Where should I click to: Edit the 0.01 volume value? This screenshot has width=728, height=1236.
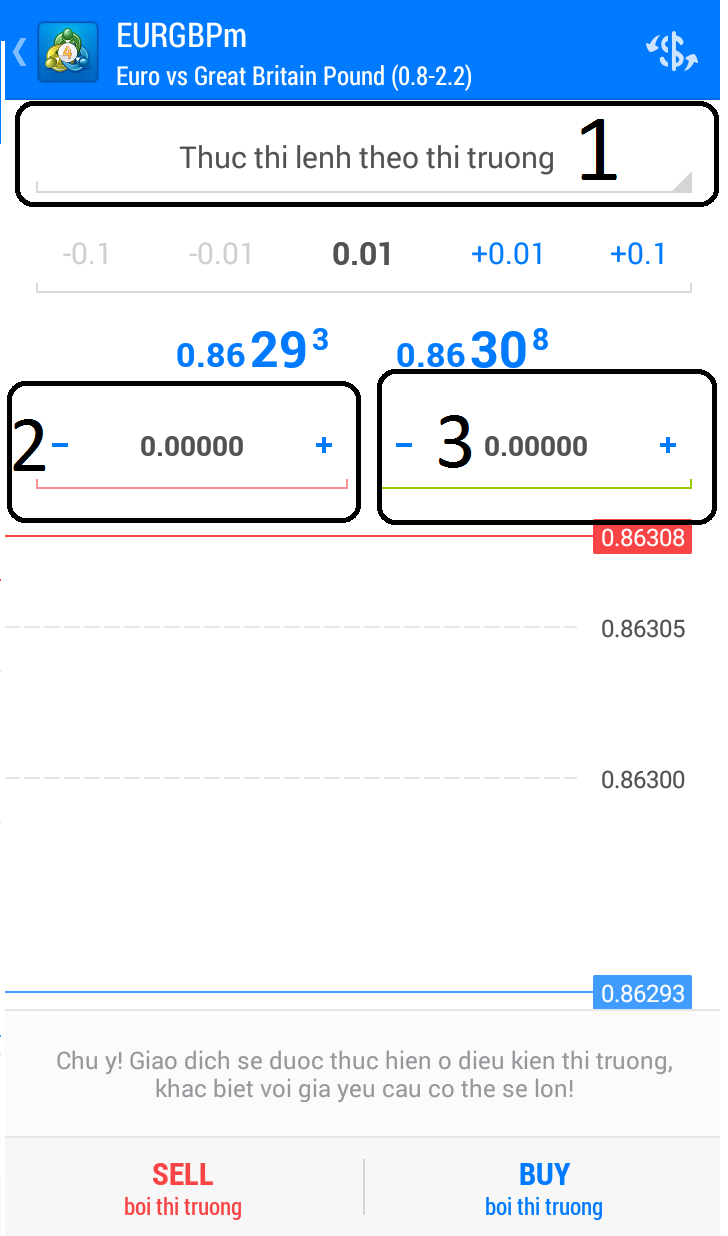(x=362, y=254)
